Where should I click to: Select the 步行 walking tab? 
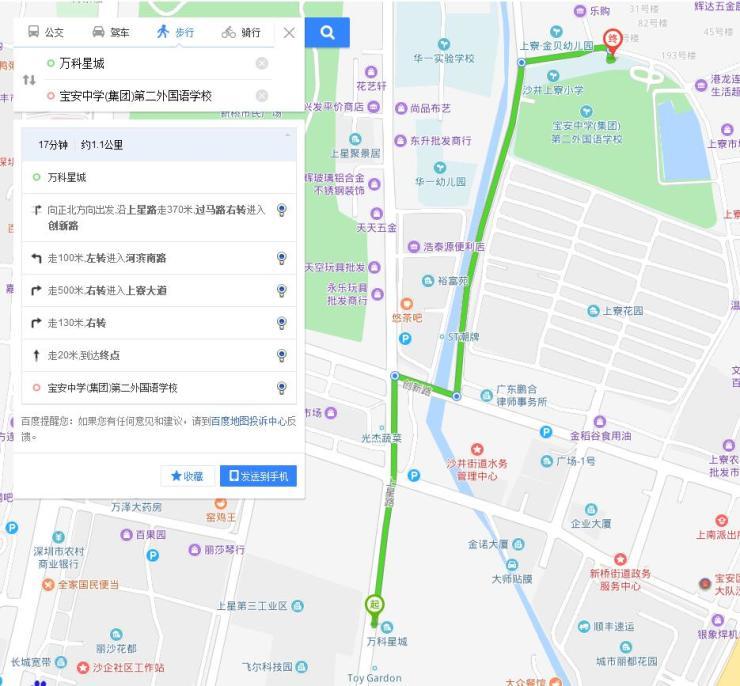pyautogui.click(x=176, y=32)
